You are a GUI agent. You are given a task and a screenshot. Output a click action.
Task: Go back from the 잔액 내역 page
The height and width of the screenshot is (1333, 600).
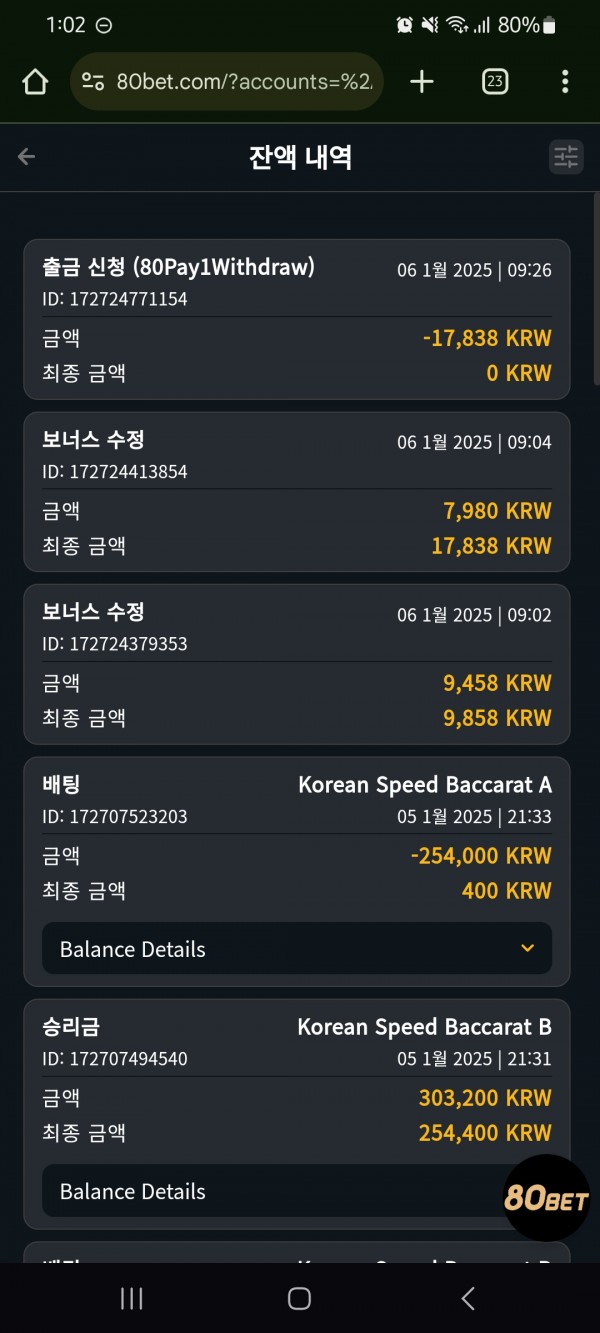pos(26,156)
